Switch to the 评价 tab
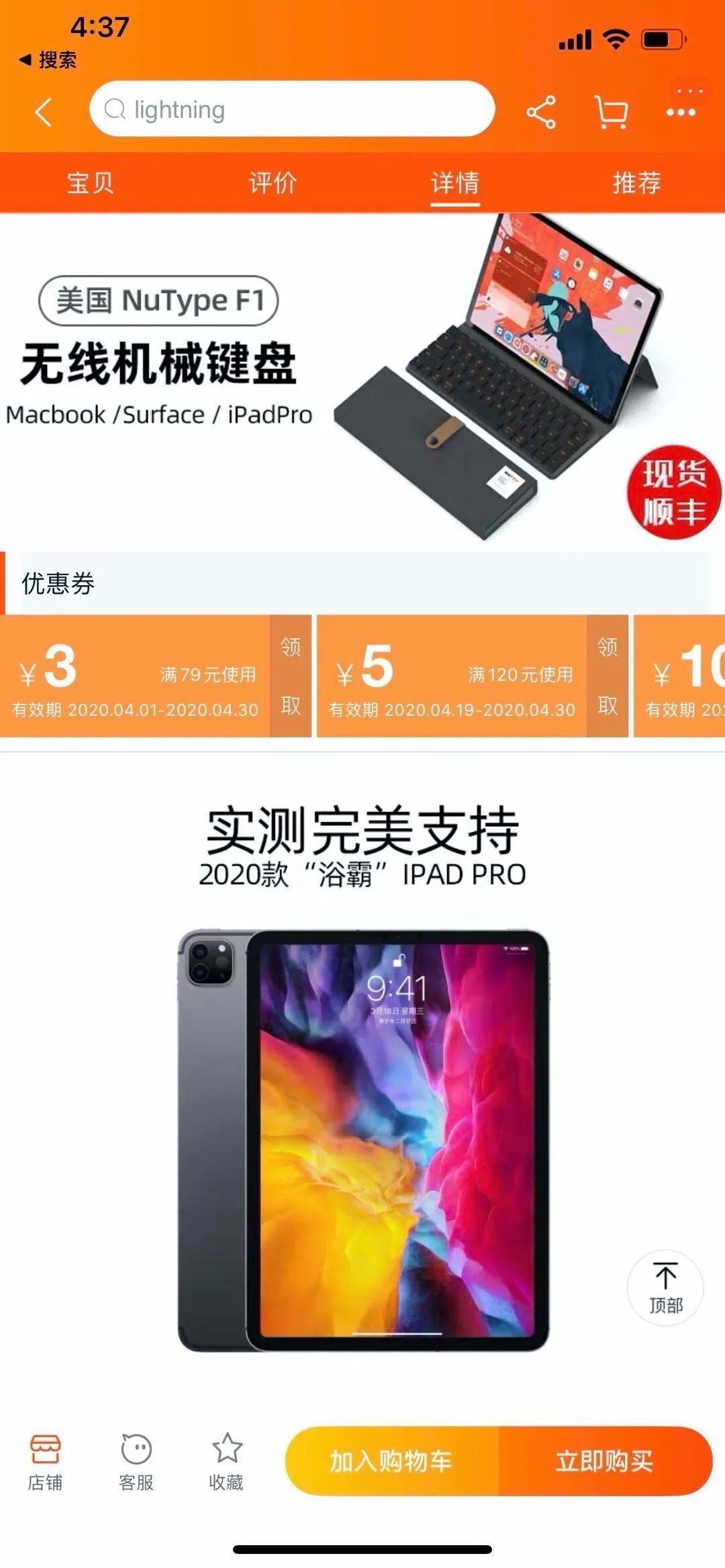 (273, 182)
